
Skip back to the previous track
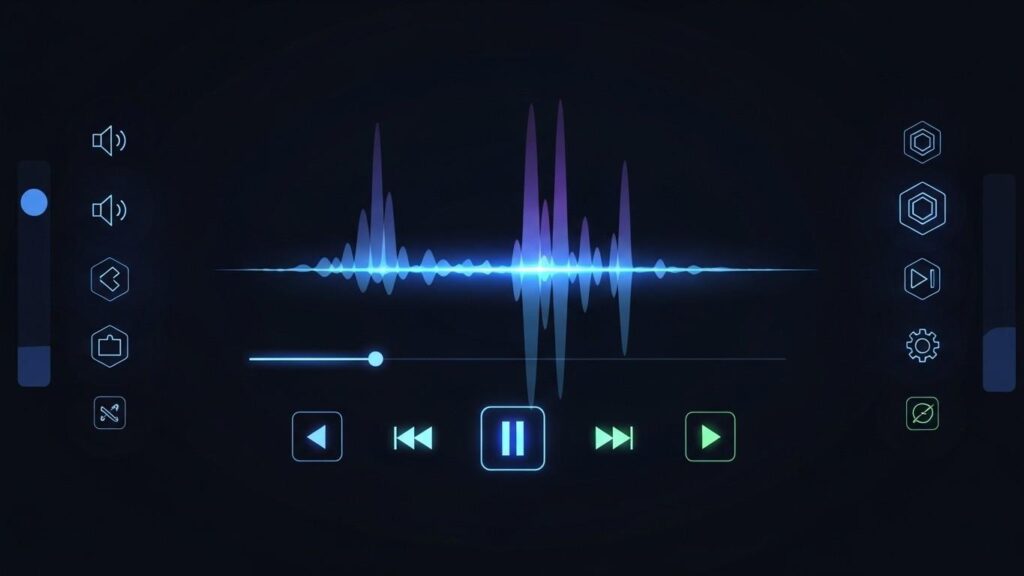click(413, 438)
